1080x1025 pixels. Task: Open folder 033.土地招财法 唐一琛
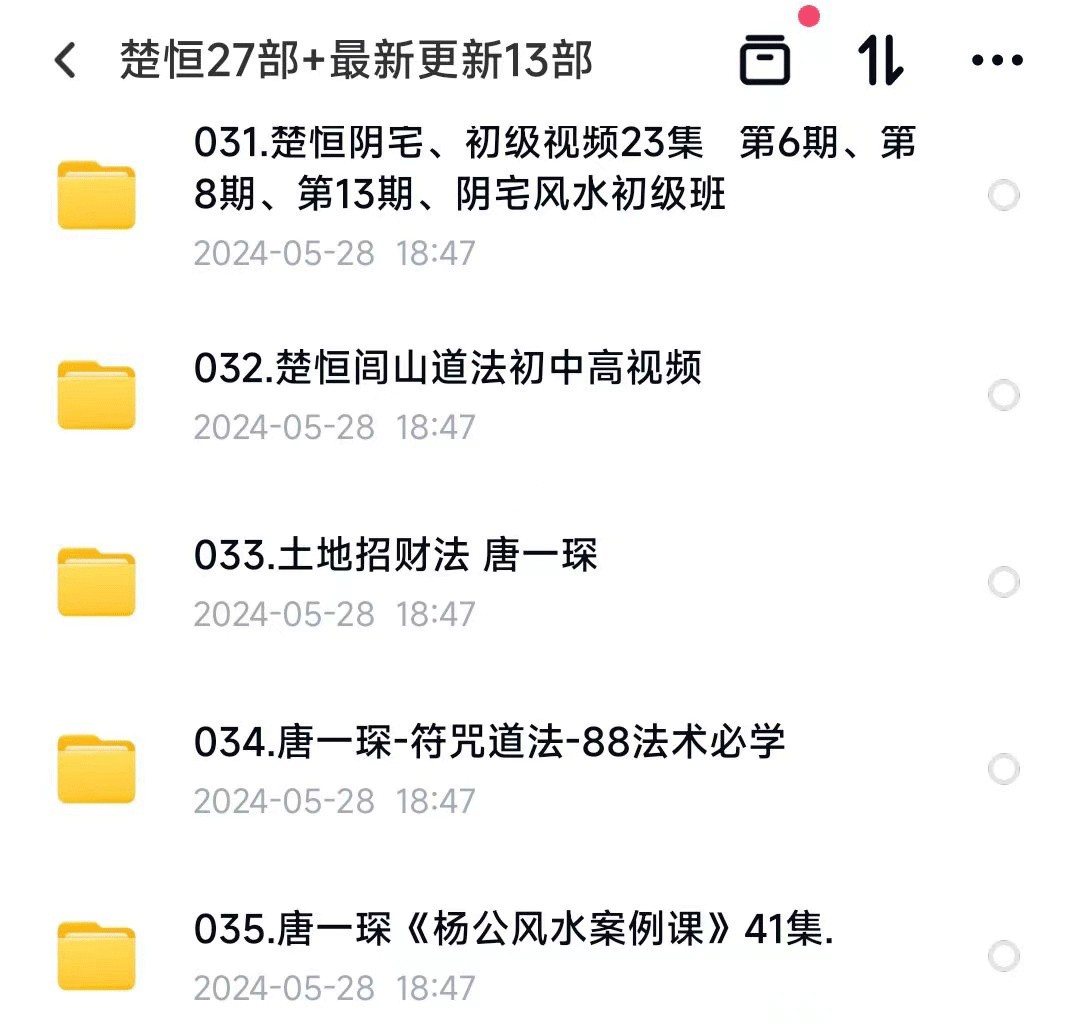[x=395, y=556]
